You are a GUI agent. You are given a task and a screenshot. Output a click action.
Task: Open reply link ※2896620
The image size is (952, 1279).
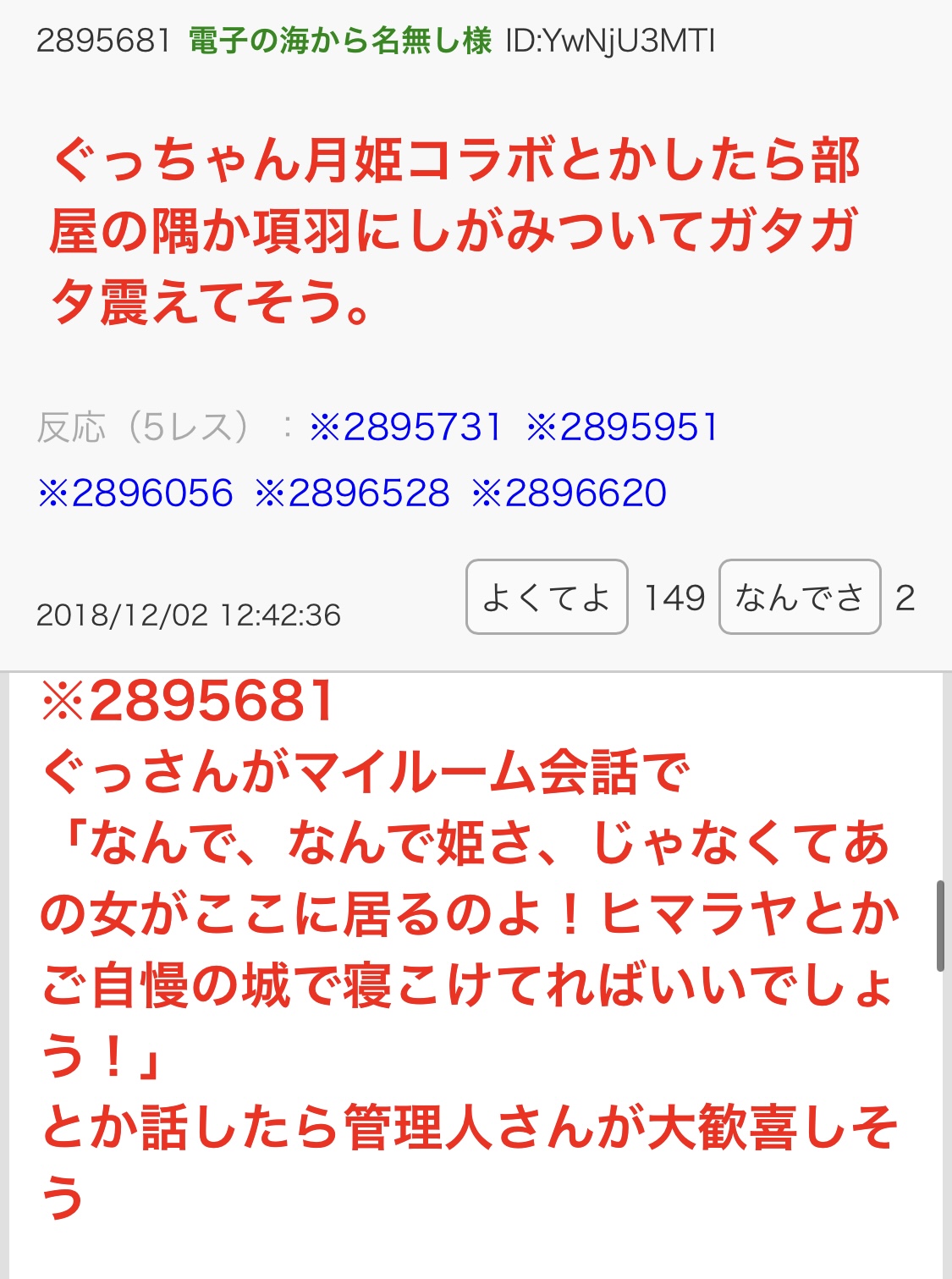(x=569, y=493)
